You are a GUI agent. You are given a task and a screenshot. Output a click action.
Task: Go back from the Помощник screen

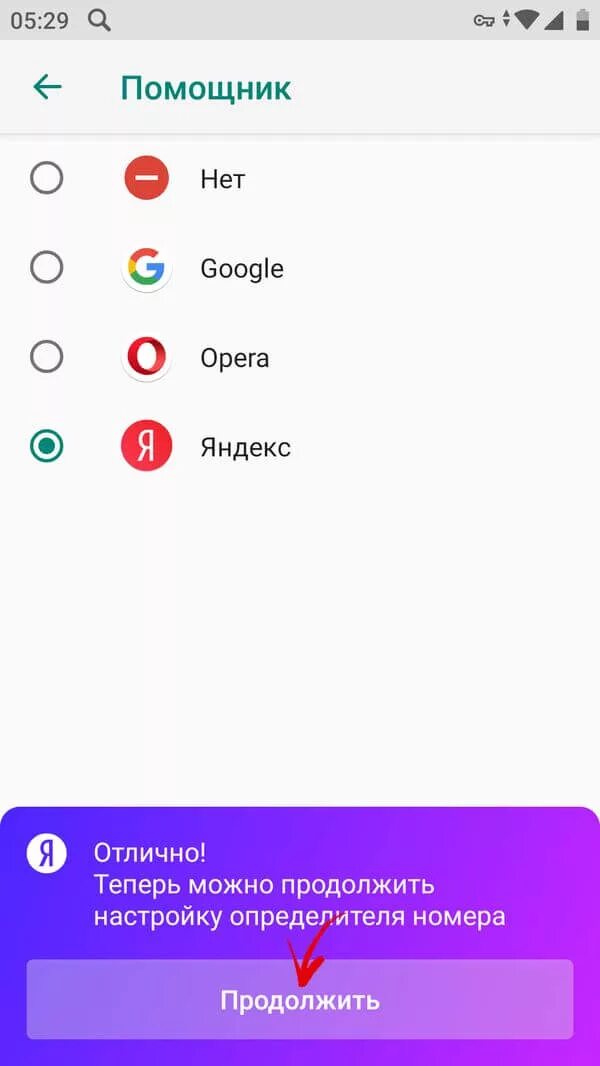pyautogui.click(x=48, y=87)
